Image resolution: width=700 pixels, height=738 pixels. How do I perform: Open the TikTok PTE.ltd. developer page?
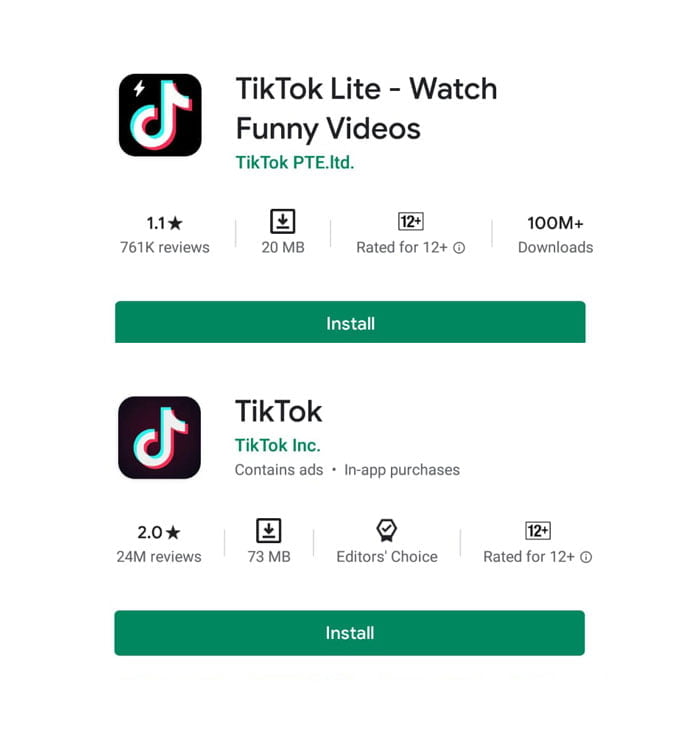tap(294, 162)
